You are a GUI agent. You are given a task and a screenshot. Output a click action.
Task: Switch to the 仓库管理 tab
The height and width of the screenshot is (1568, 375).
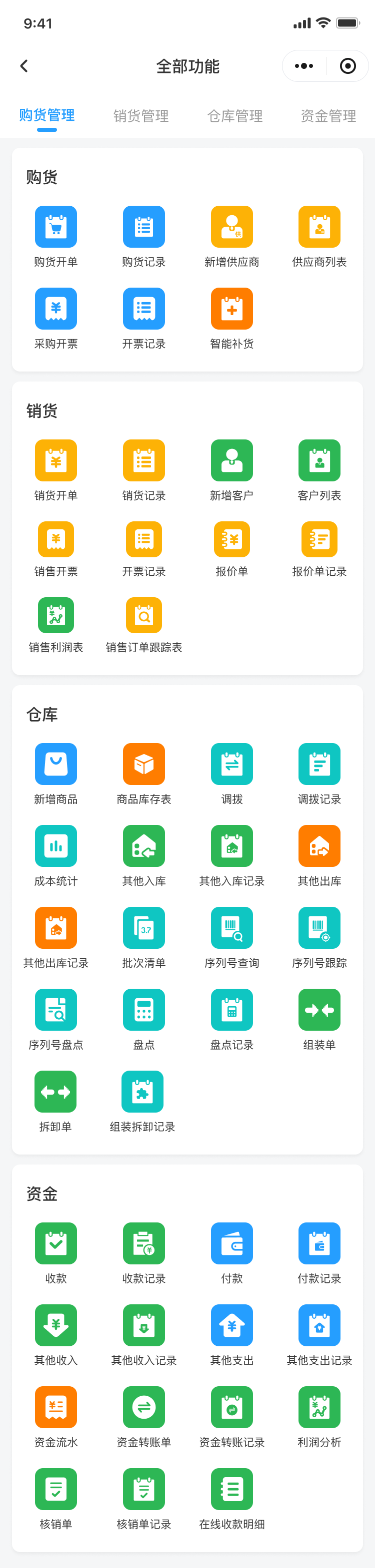[x=235, y=116]
